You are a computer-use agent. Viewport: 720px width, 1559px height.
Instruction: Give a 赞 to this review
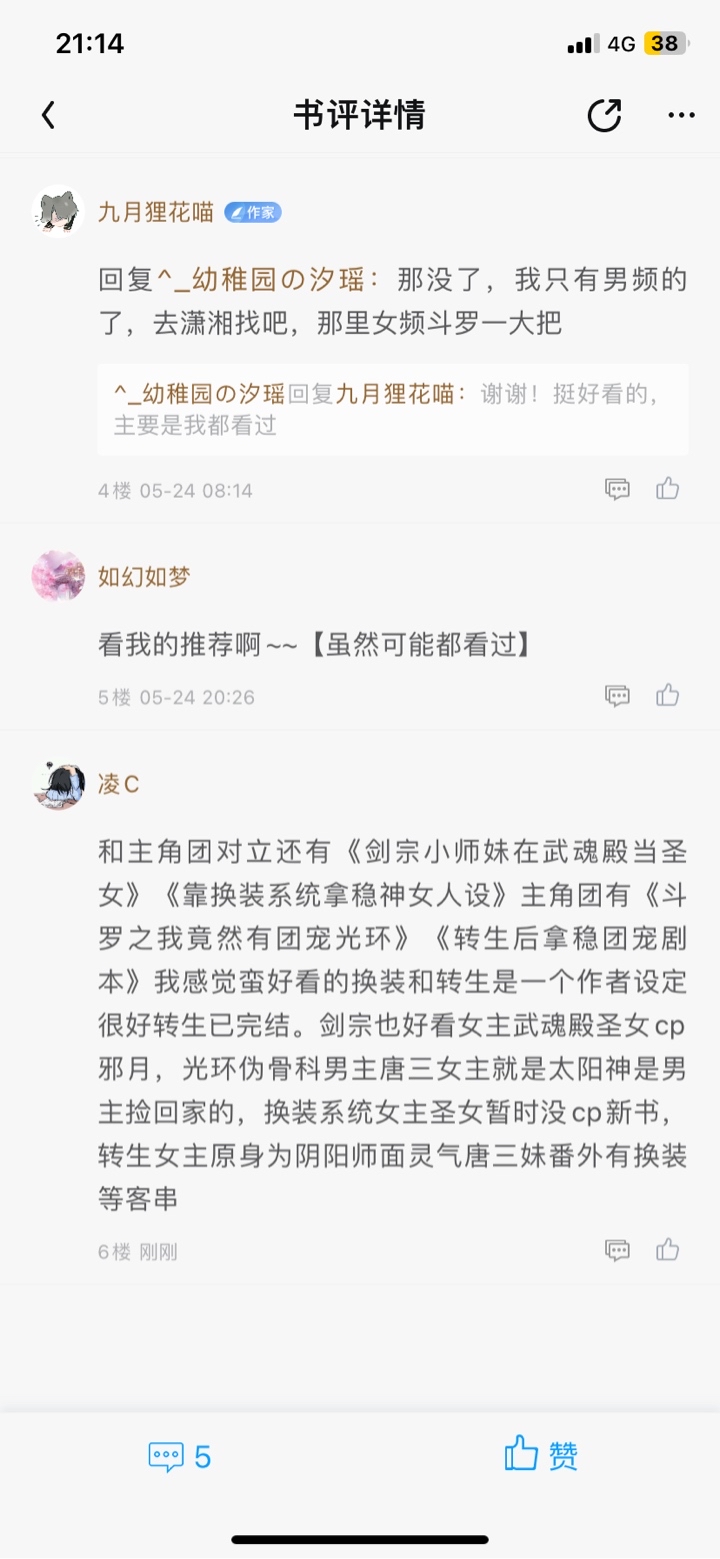click(x=541, y=1455)
